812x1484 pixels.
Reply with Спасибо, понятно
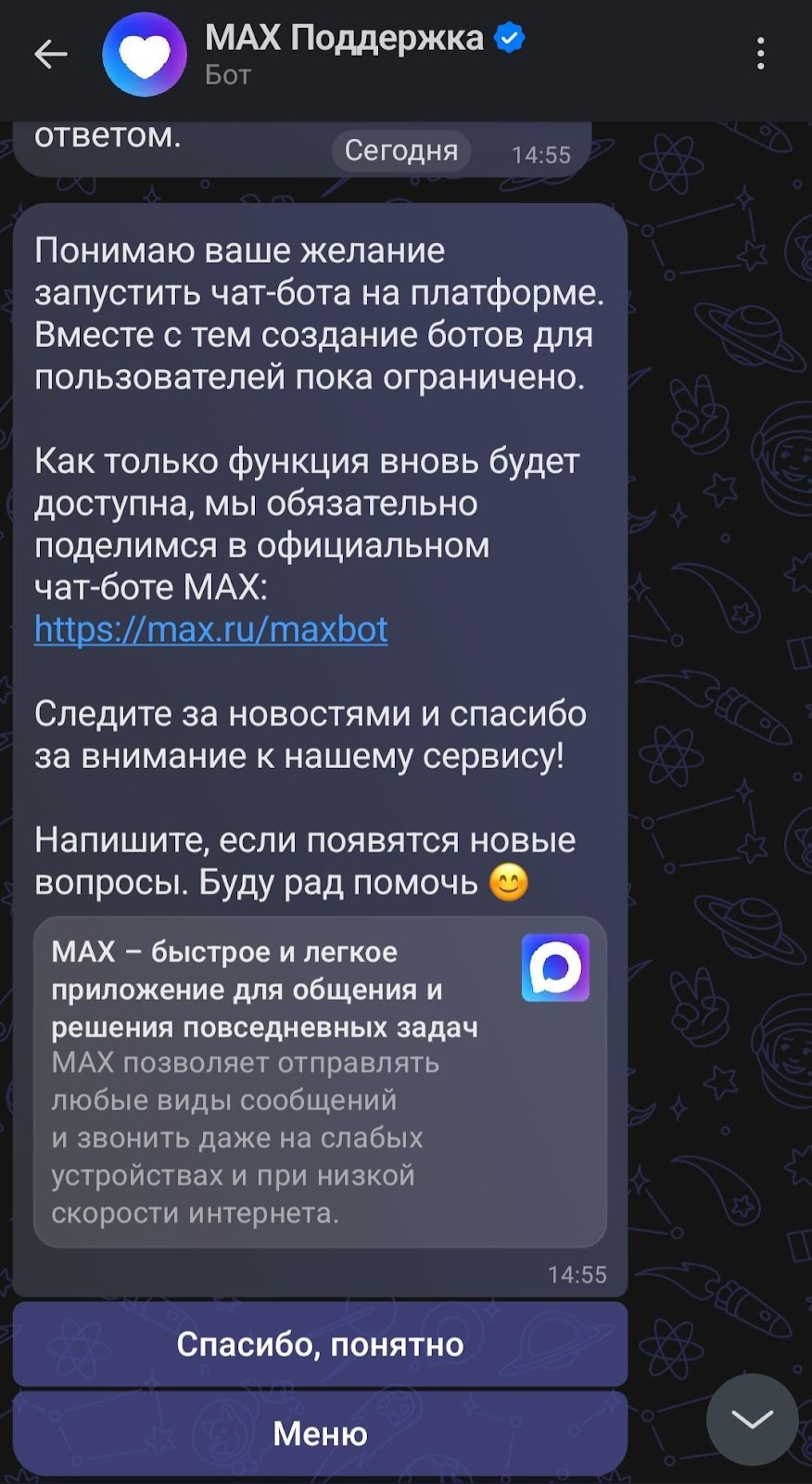point(320,1344)
